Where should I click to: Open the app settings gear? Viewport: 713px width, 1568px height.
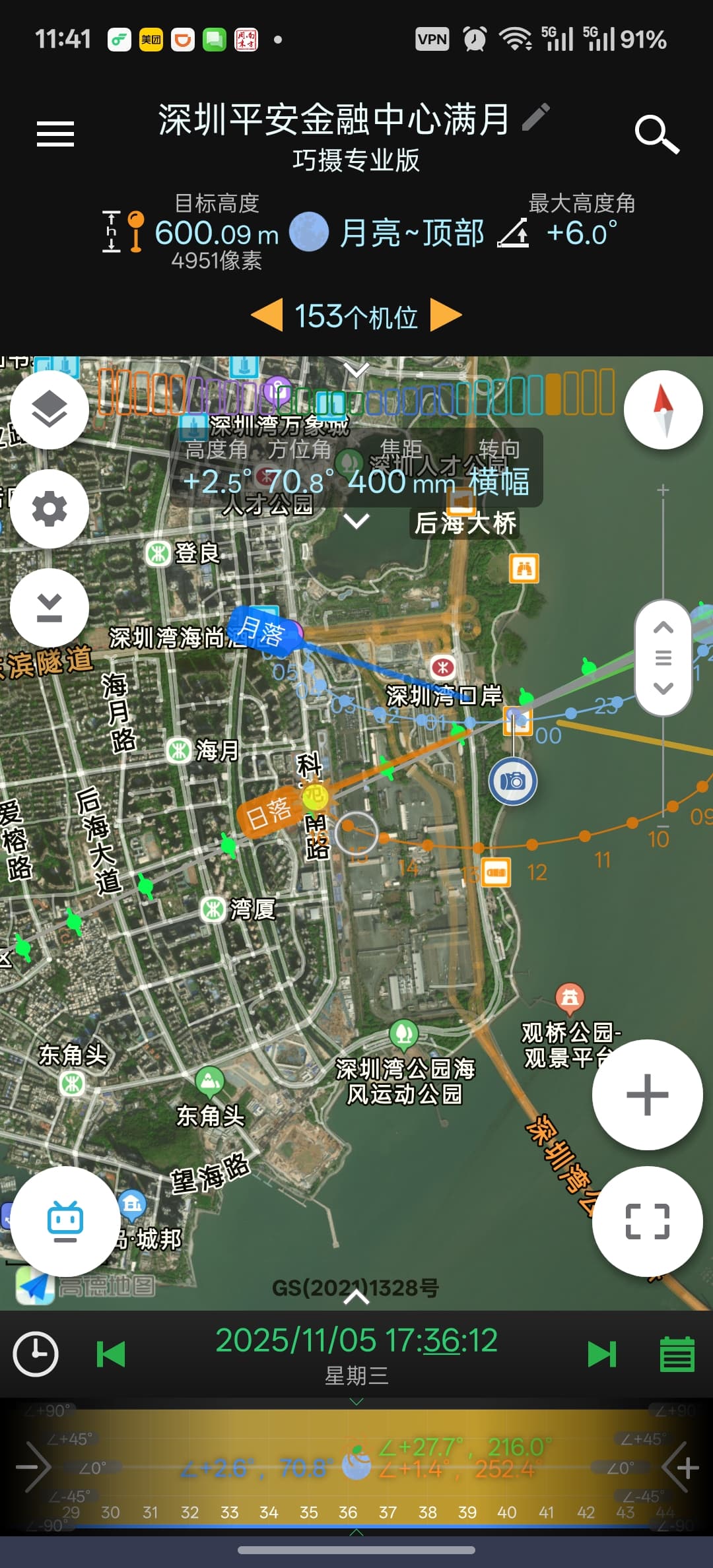click(x=50, y=508)
